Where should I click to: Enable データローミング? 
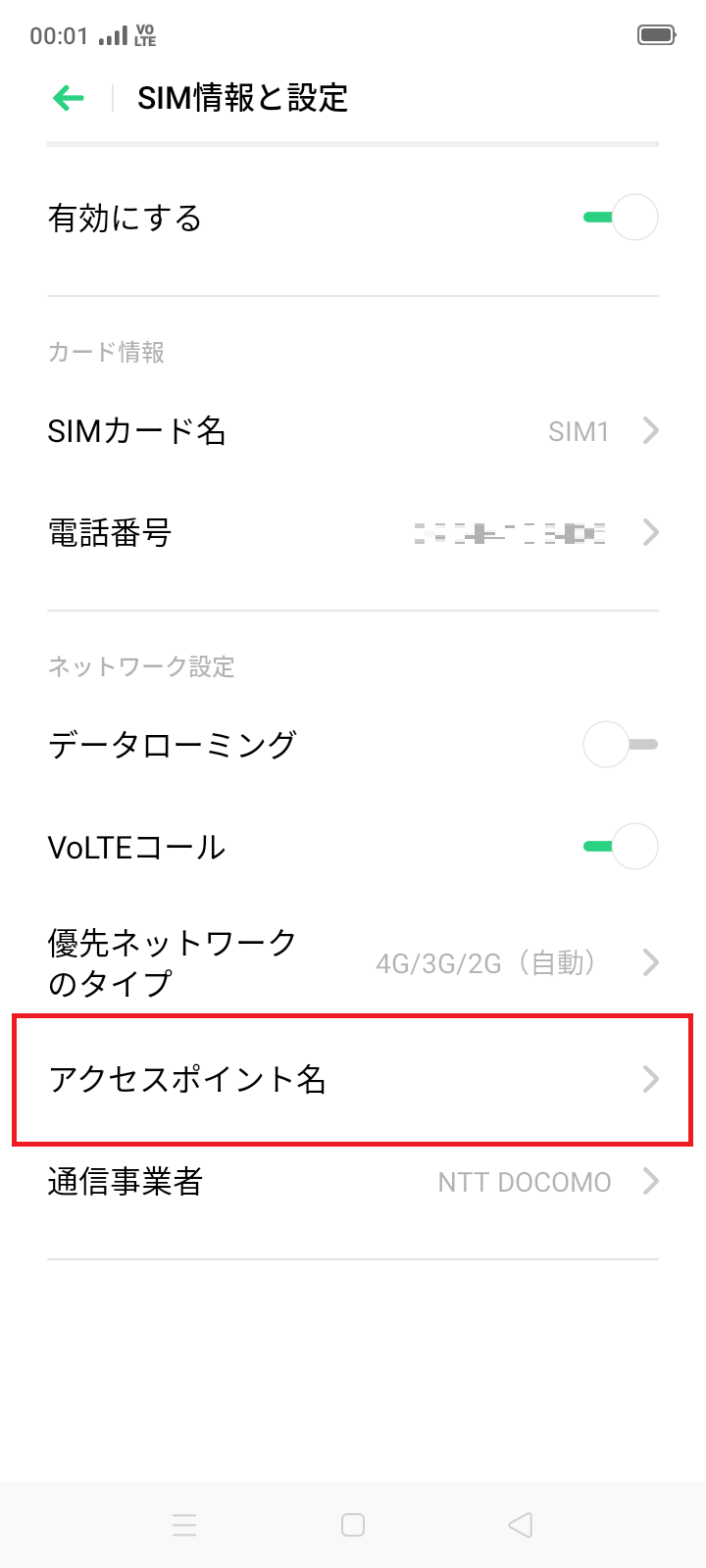coord(621,745)
